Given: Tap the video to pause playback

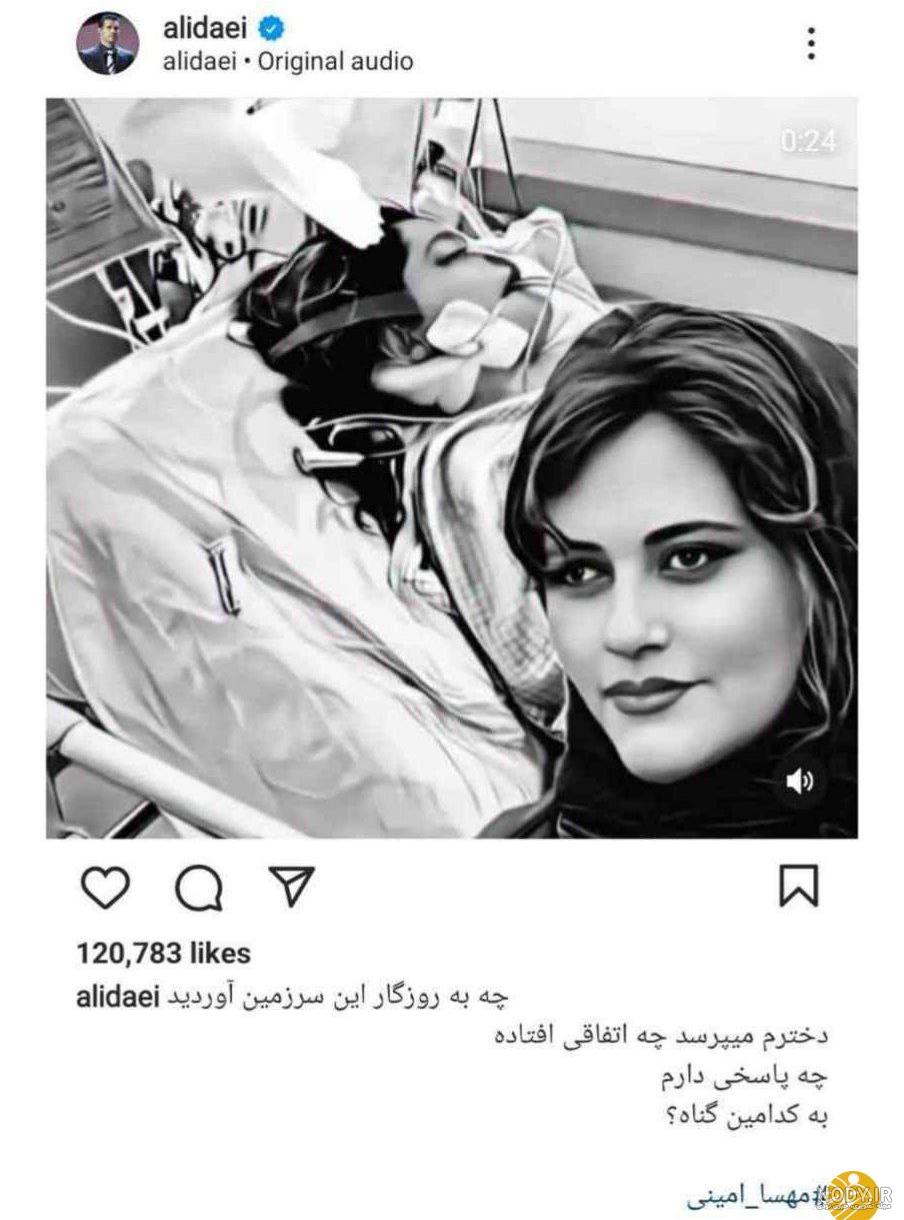Looking at the screenshot, I should [452, 467].
